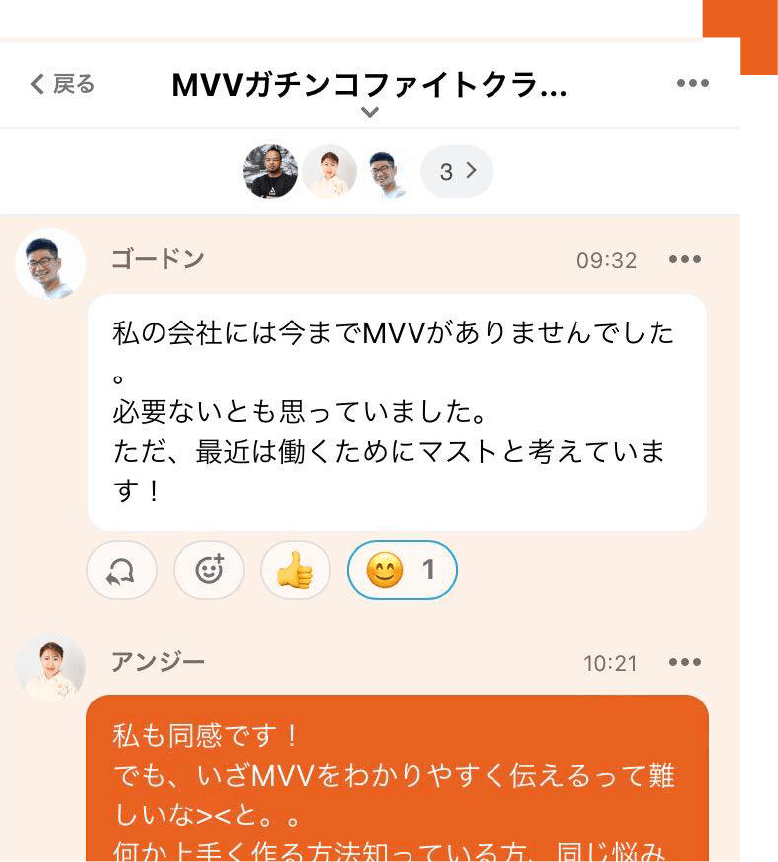Open the overflow menu in the header

click(x=692, y=83)
